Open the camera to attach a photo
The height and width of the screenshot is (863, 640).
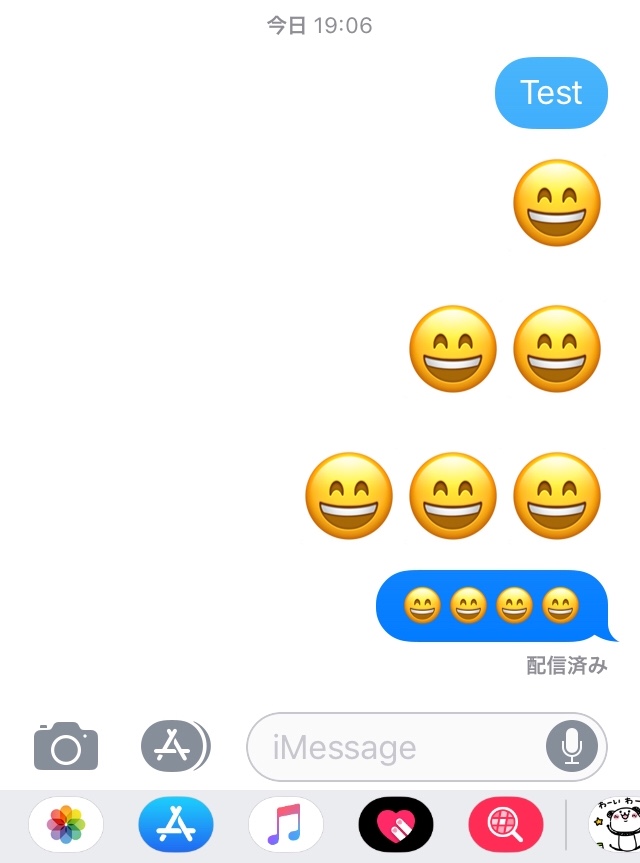point(66,745)
